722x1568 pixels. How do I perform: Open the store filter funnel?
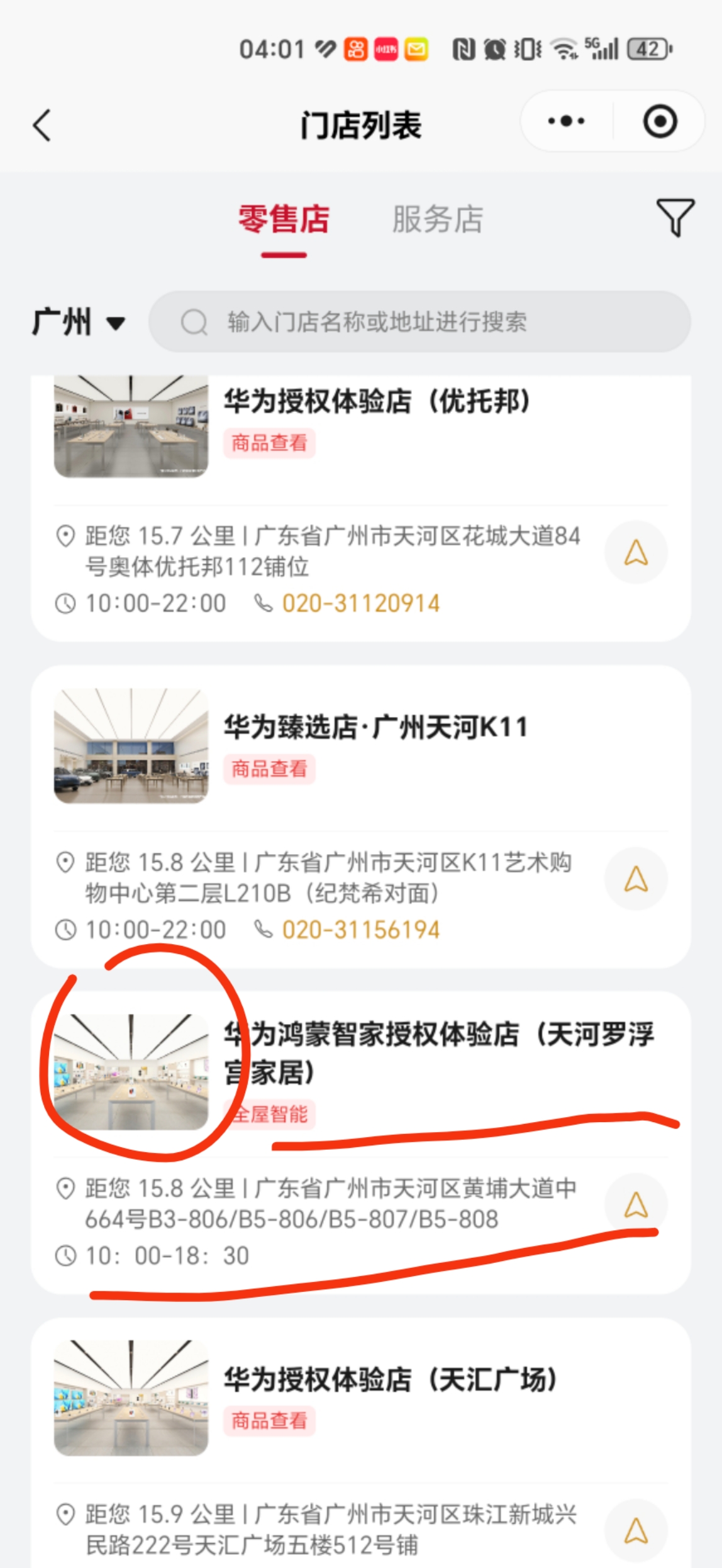(x=675, y=217)
